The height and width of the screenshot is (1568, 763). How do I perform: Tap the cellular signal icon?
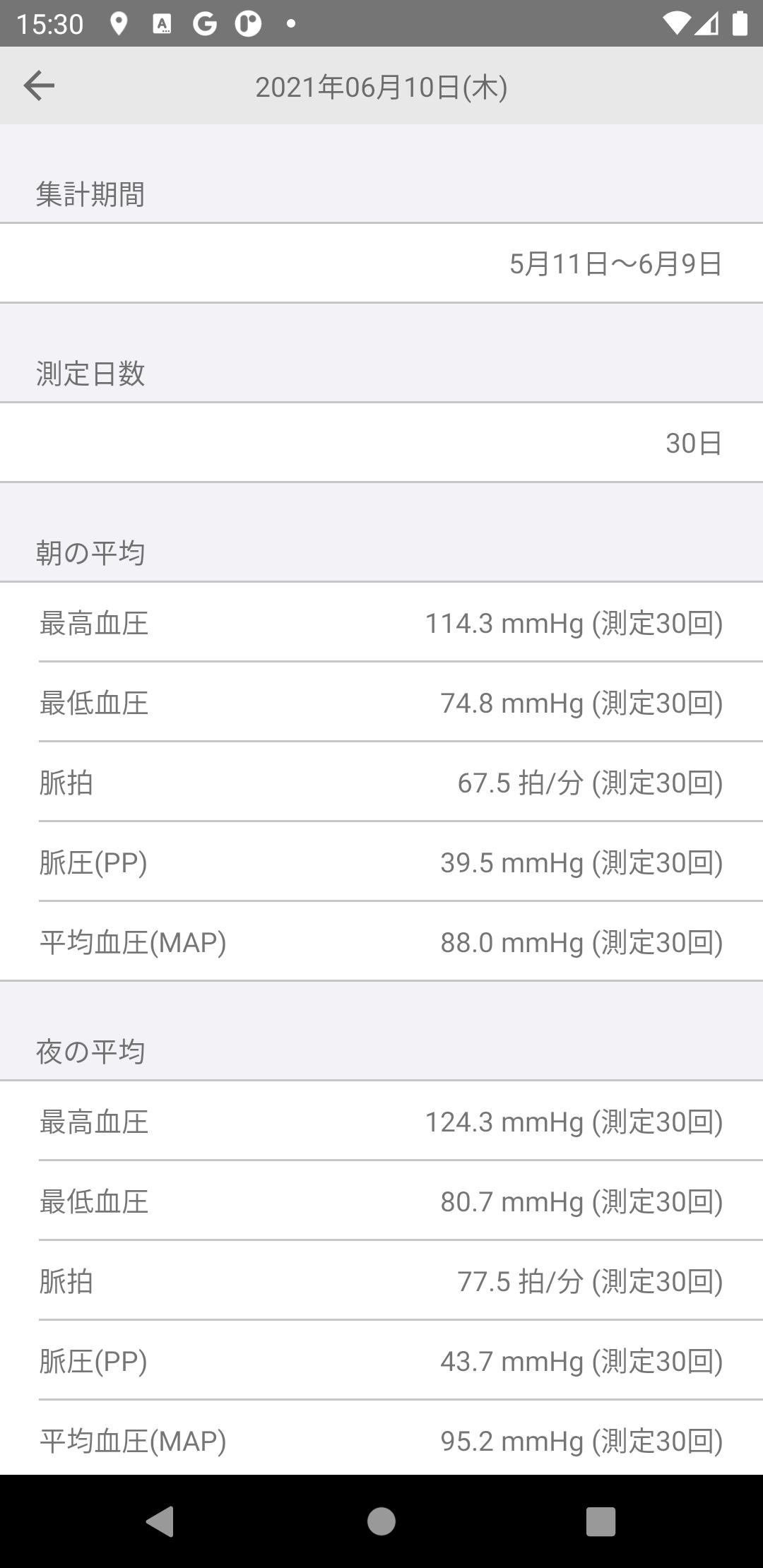click(709, 23)
